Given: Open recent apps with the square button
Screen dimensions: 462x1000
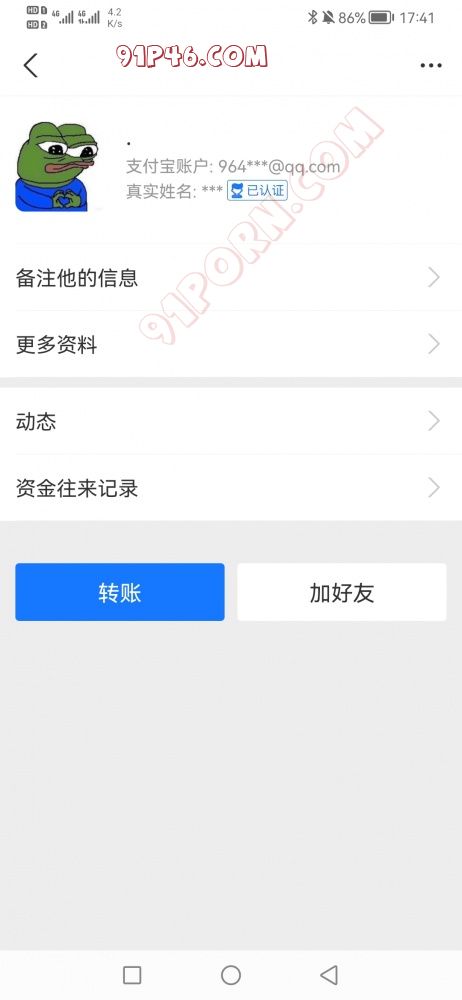Looking at the screenshot, I should pyautogui.click(x=132, y=974).
